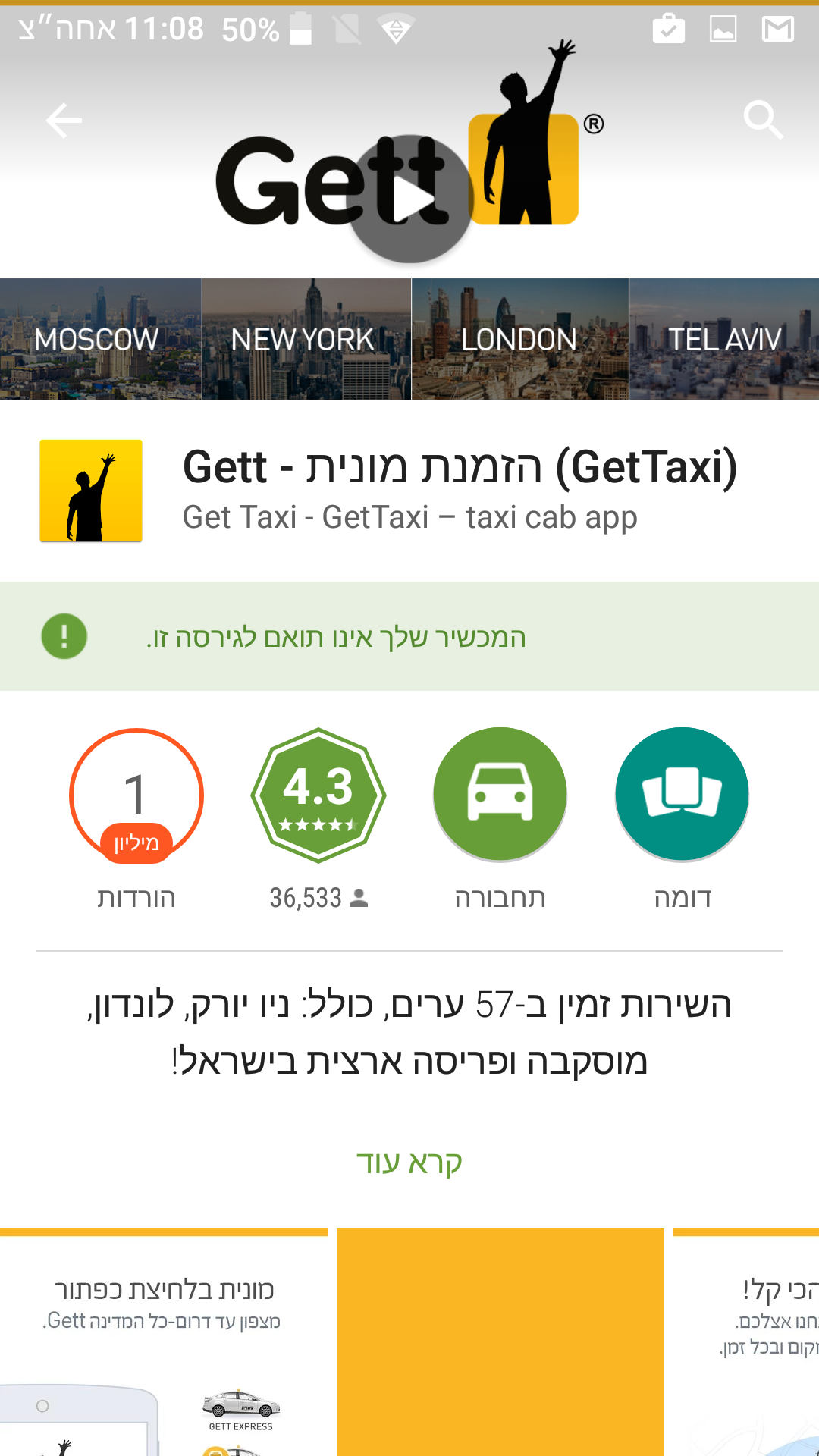The height and width of the screenshot is (1456, 819).
Task: Tap the 1 מיליון הורדות downloads badge
Action: pos(136,795)
